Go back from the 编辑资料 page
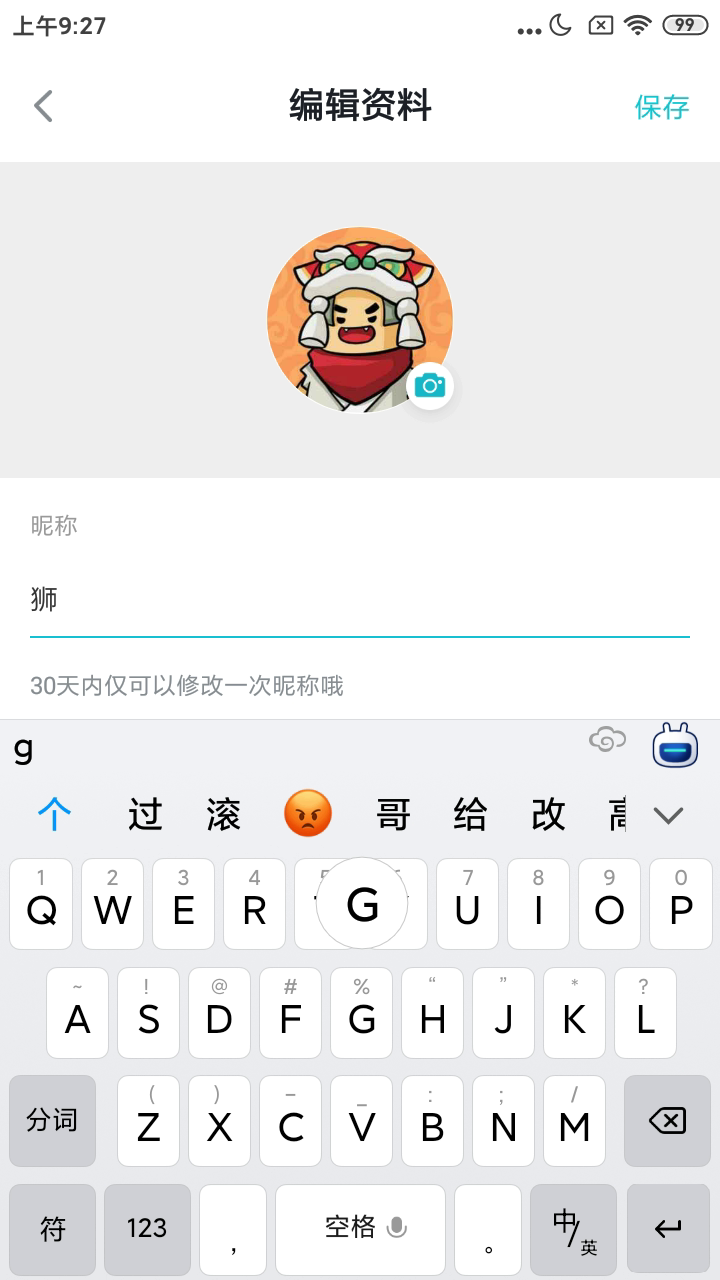 [x=43, y=106]
